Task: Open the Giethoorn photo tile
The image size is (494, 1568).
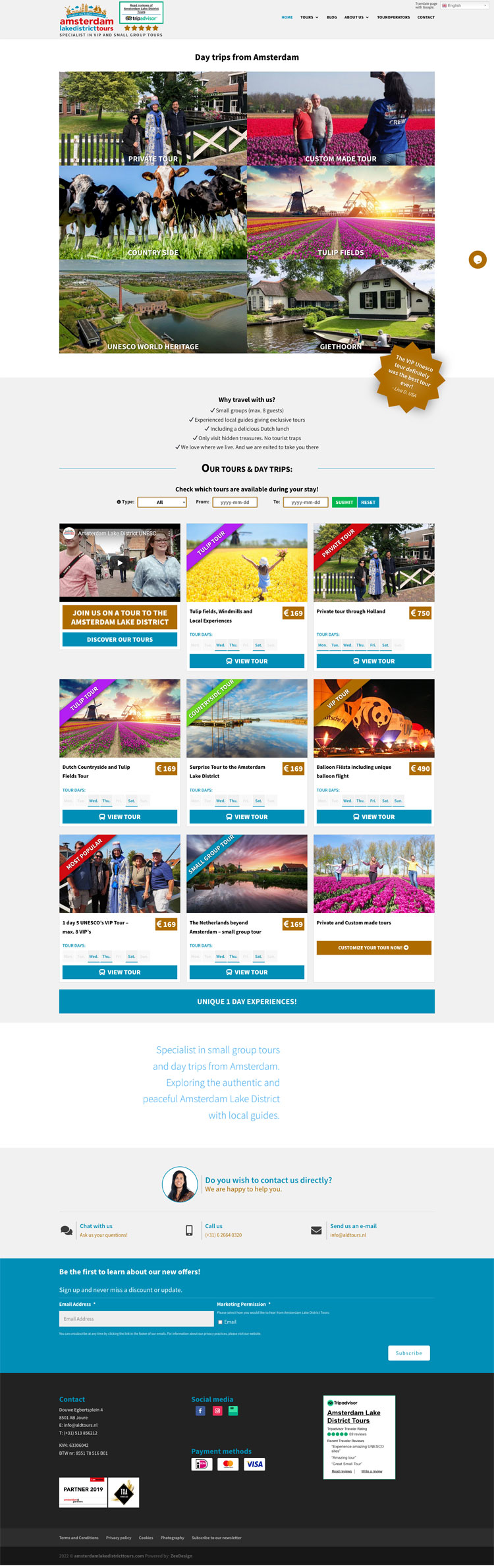Action: click(341, 306)
